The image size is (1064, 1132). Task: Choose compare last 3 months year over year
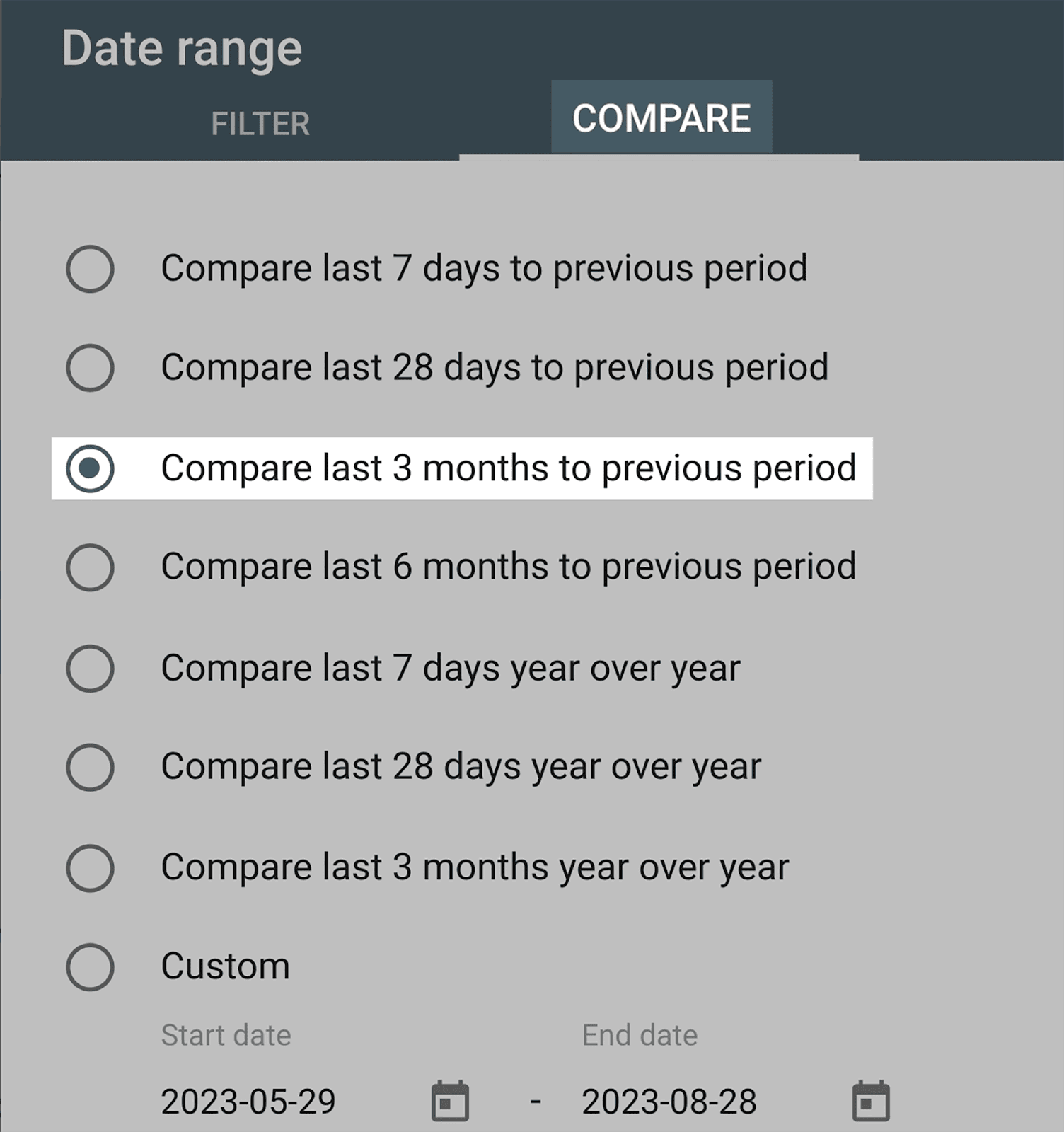tap(91, 867)
